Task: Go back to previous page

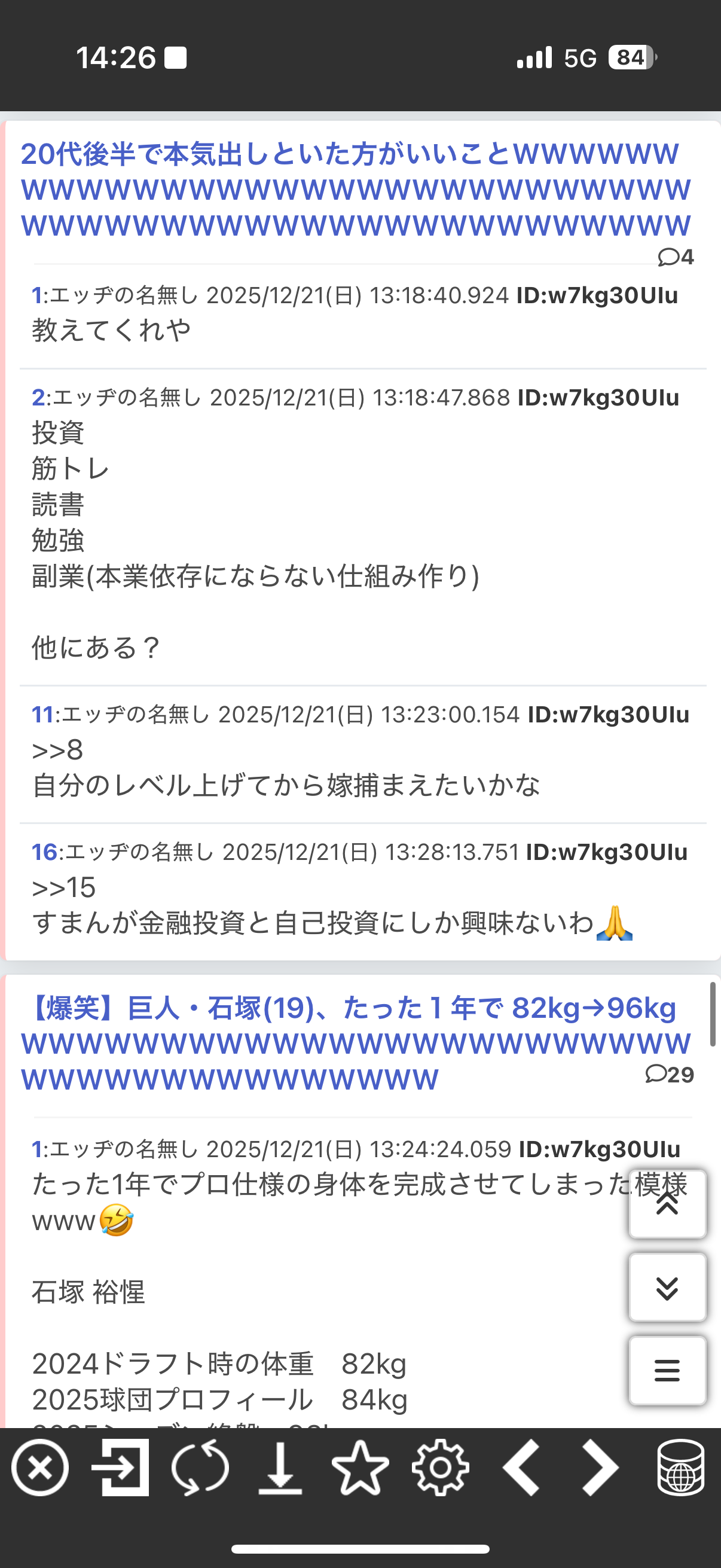Action: (x=521, y=1468)
